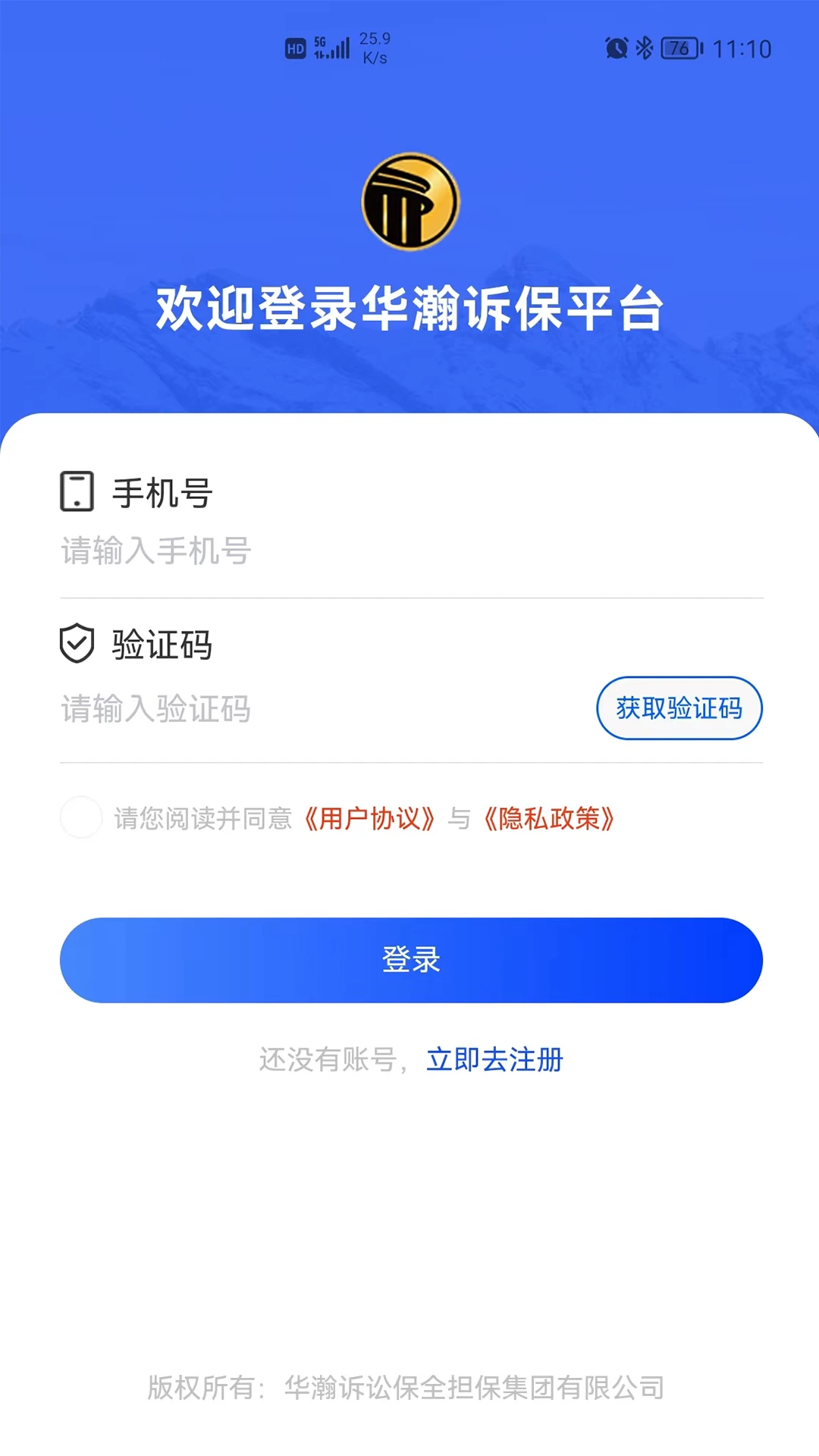Click the Bluetooth icon in the status bar
The height and width of the screenshot is (1456, 819).
click(645, 47)
